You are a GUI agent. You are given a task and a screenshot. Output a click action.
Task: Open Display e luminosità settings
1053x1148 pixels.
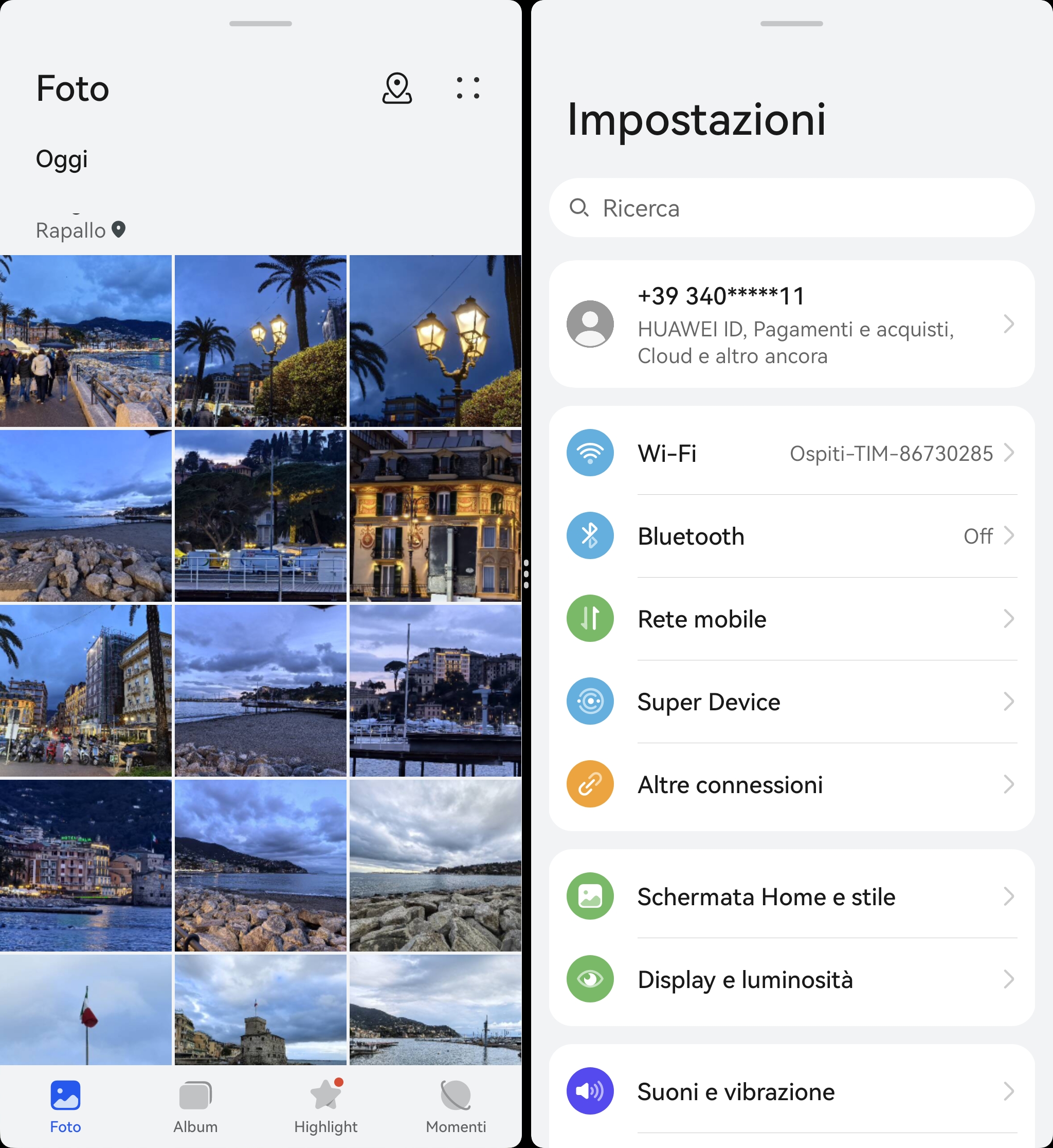pyautogui.click(x=791, y=979)
